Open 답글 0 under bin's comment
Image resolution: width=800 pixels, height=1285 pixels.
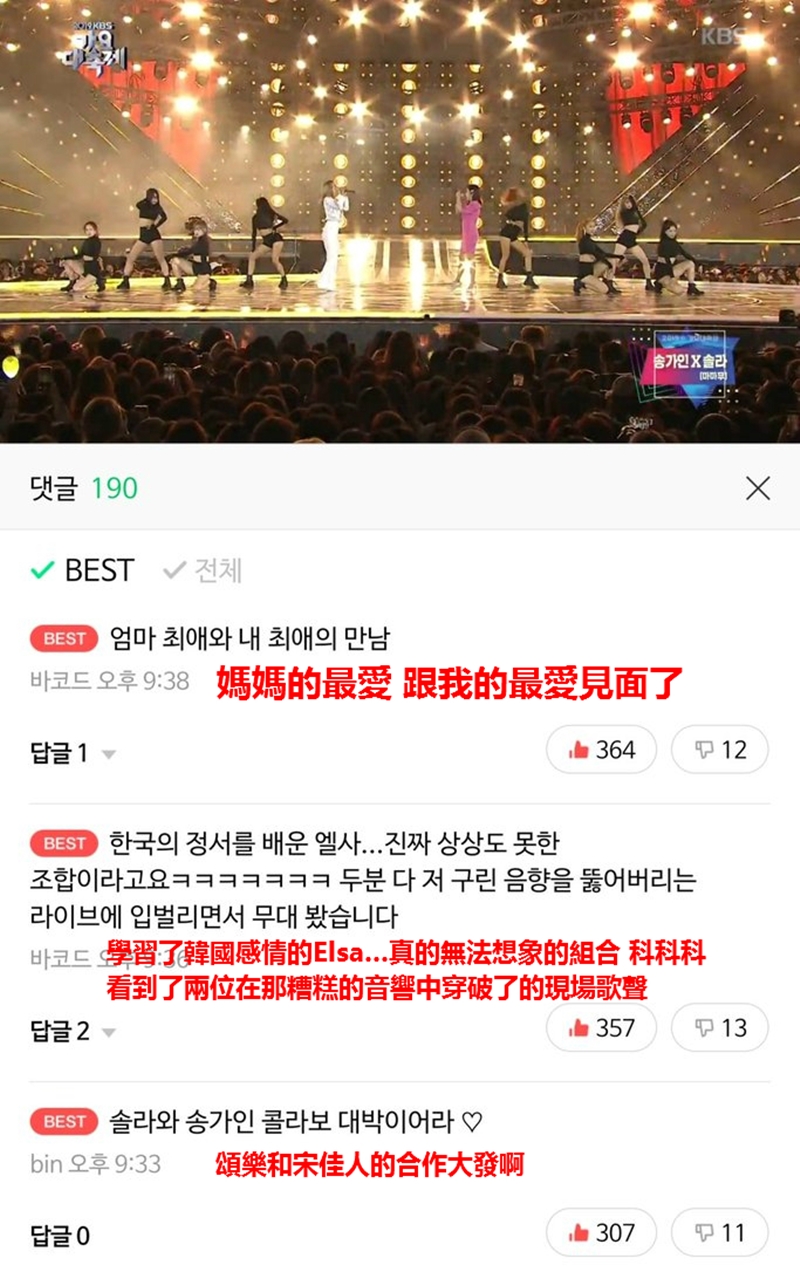point(60,1236)
